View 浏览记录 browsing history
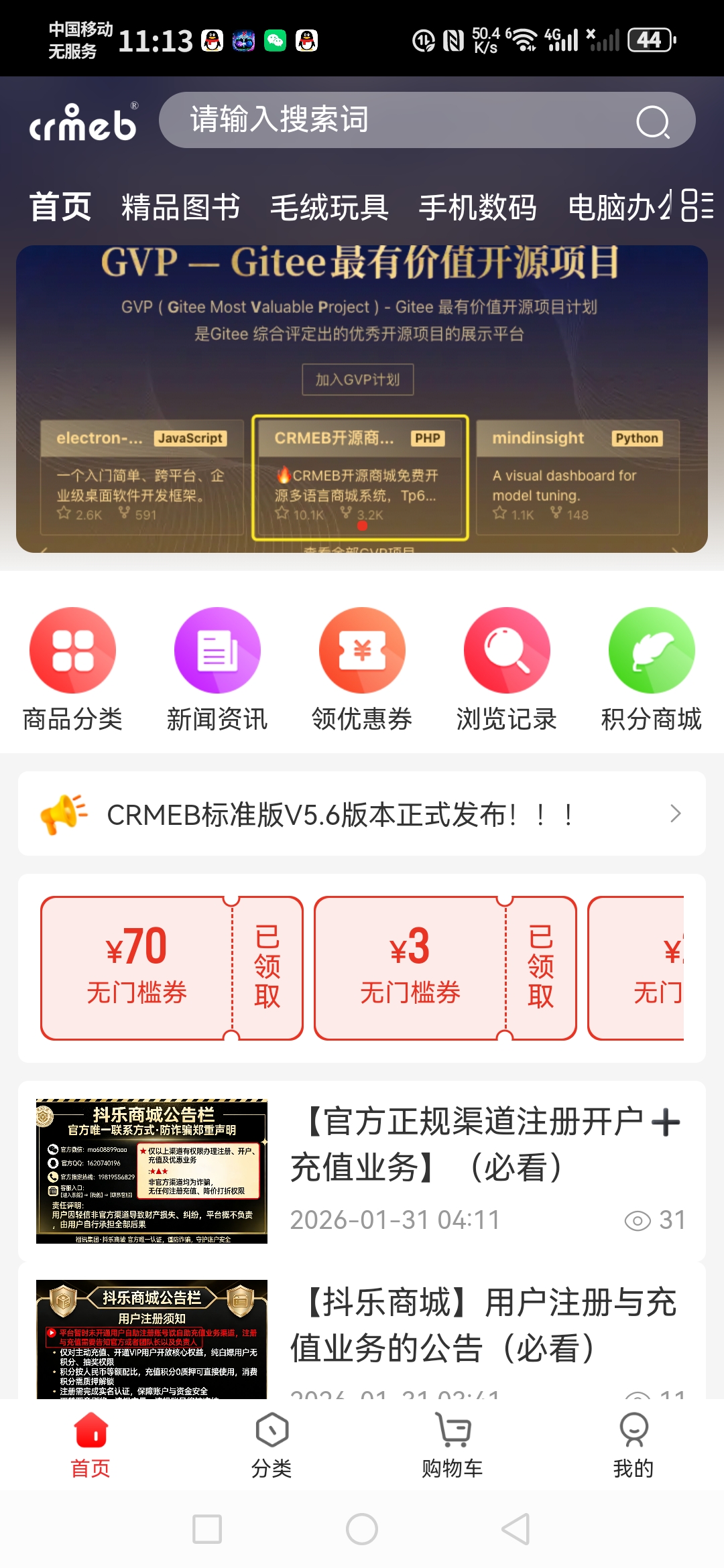724x1568 pixels. coord(507,668)
